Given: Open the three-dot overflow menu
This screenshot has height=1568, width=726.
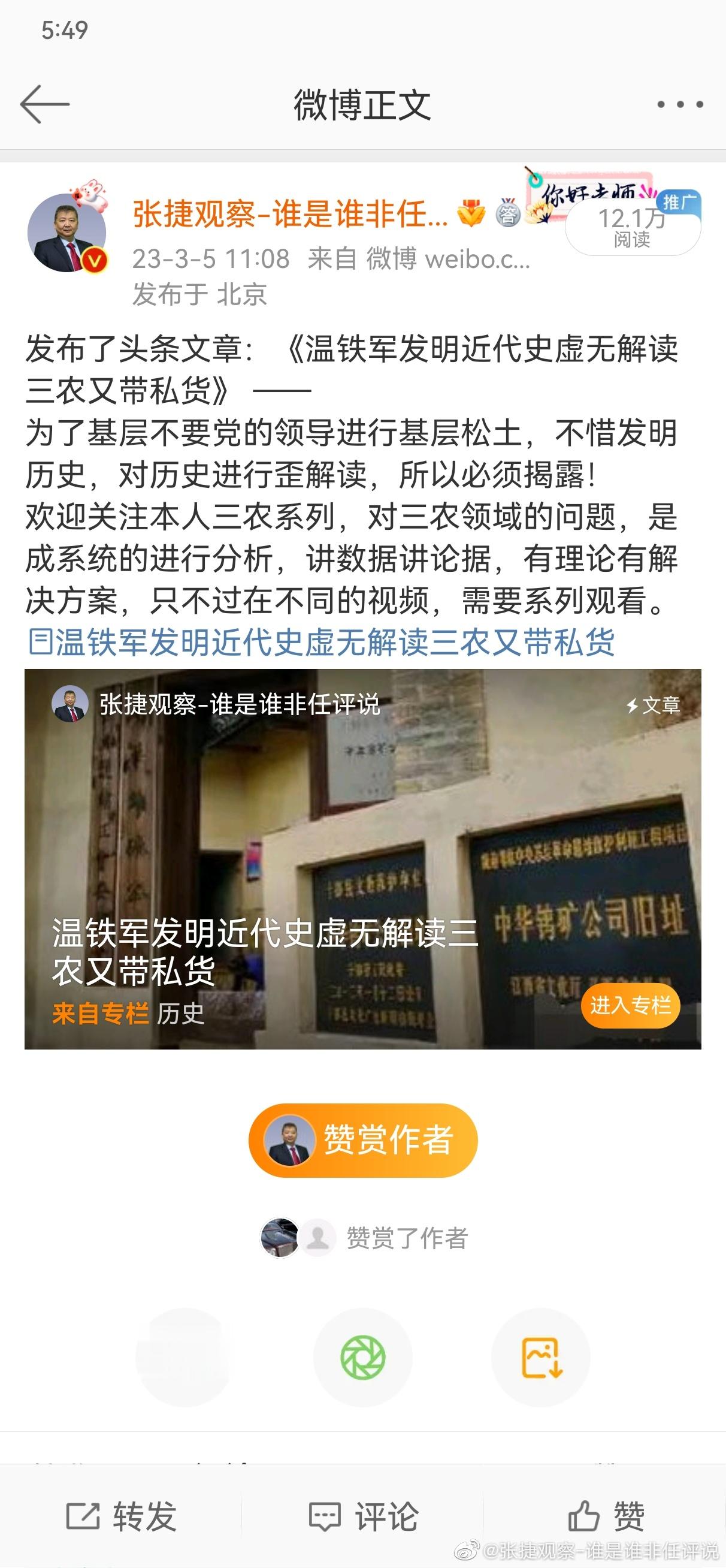Looking at the screenshot, I should (x=680, y=105).
